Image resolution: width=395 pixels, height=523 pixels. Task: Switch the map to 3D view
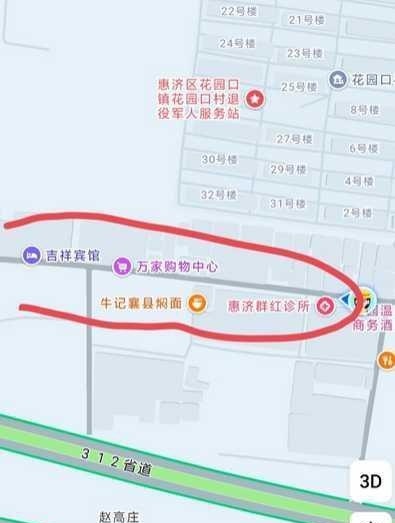point(370,481)
